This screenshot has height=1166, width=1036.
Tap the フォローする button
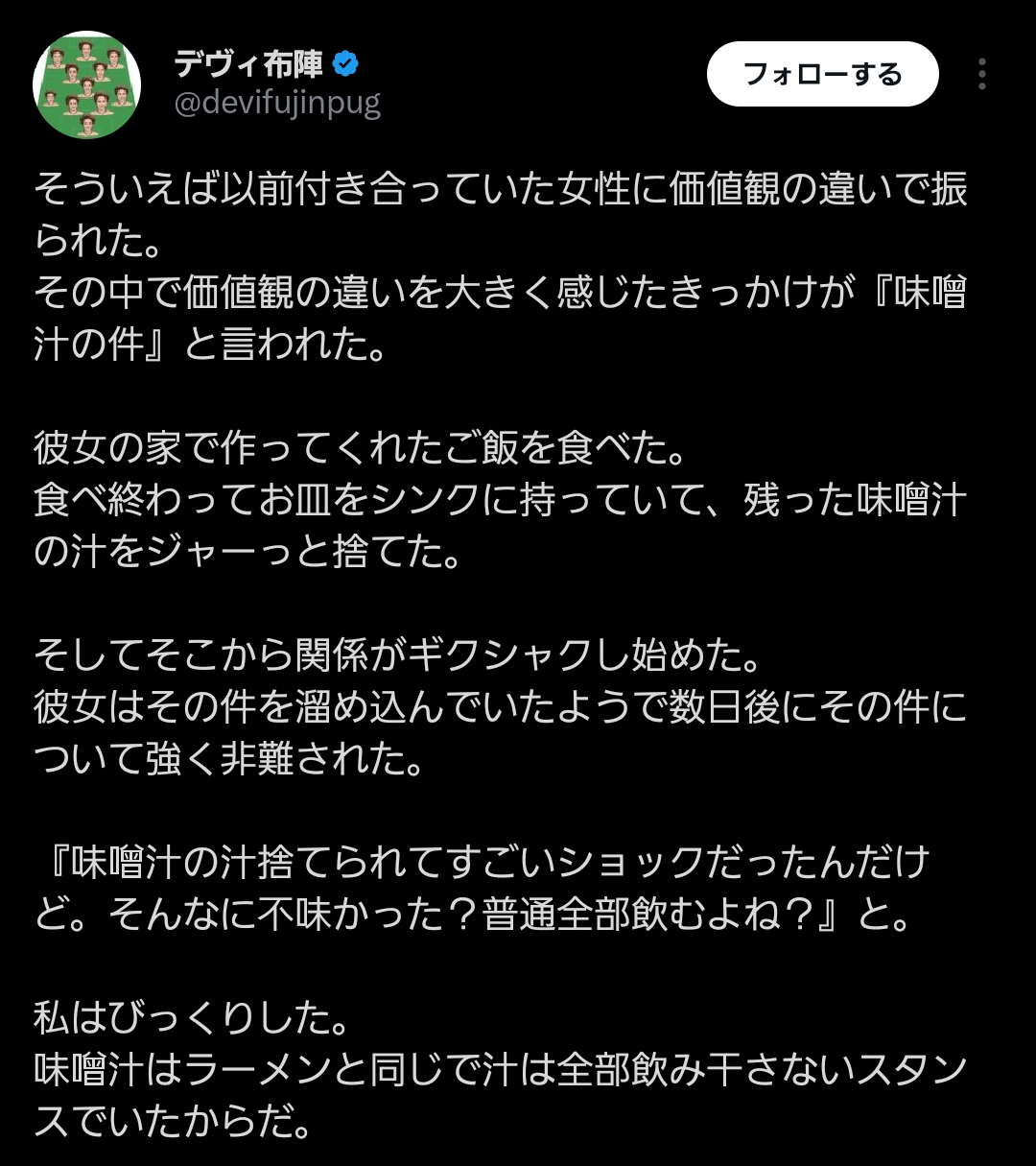(822, 74)
